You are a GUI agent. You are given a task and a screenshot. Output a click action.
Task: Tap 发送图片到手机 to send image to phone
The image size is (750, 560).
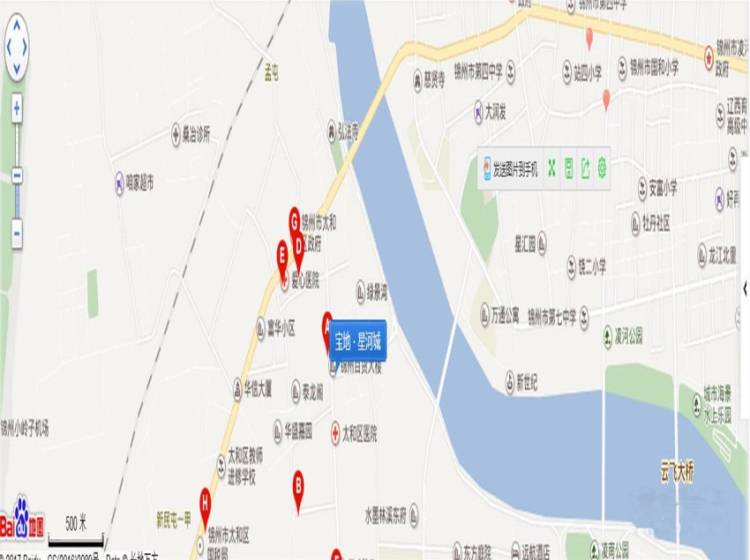pos(510,169)
